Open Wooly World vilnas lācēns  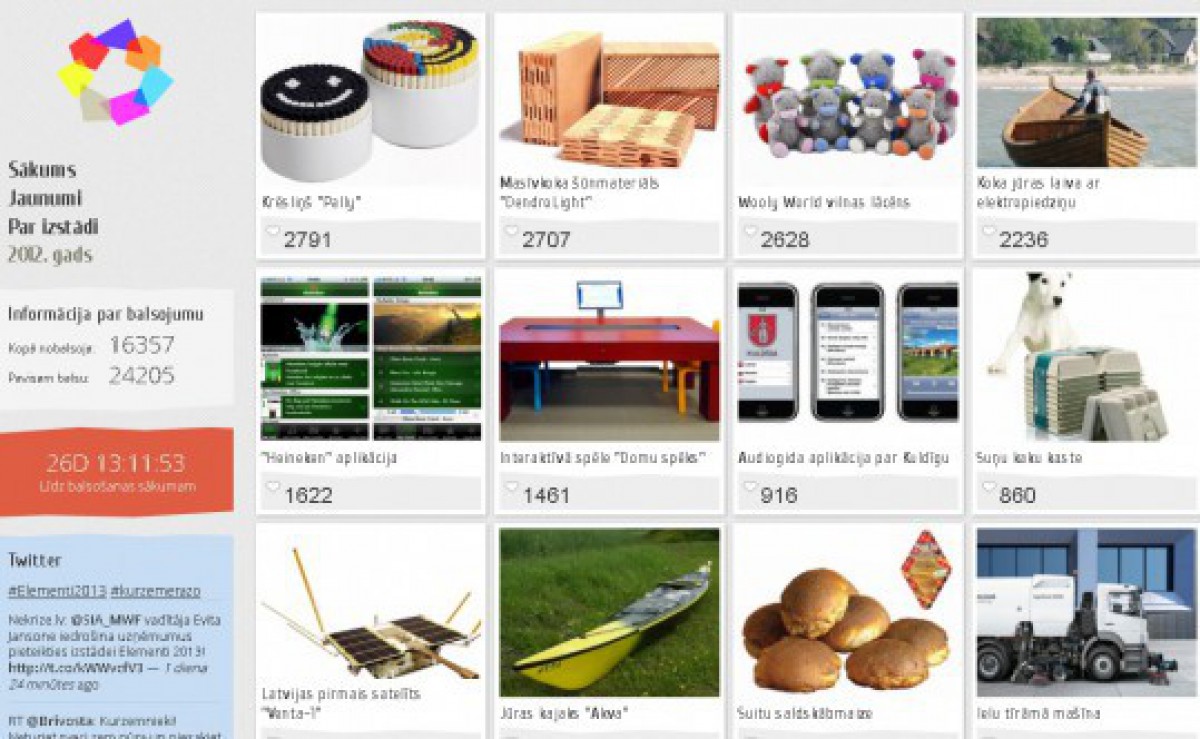(848, 100)
